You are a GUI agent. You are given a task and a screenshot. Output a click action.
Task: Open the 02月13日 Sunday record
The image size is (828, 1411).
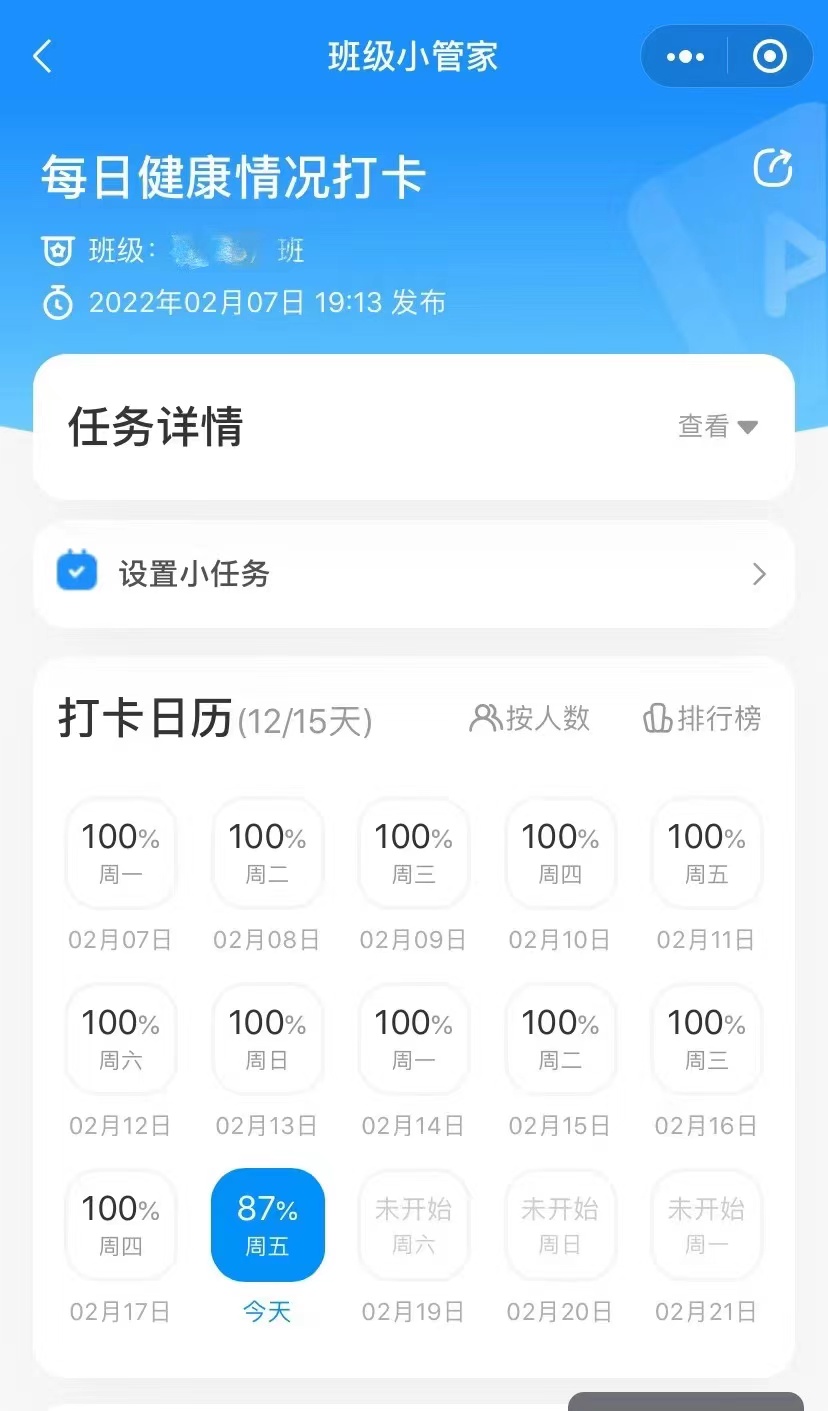[267, 1039]
